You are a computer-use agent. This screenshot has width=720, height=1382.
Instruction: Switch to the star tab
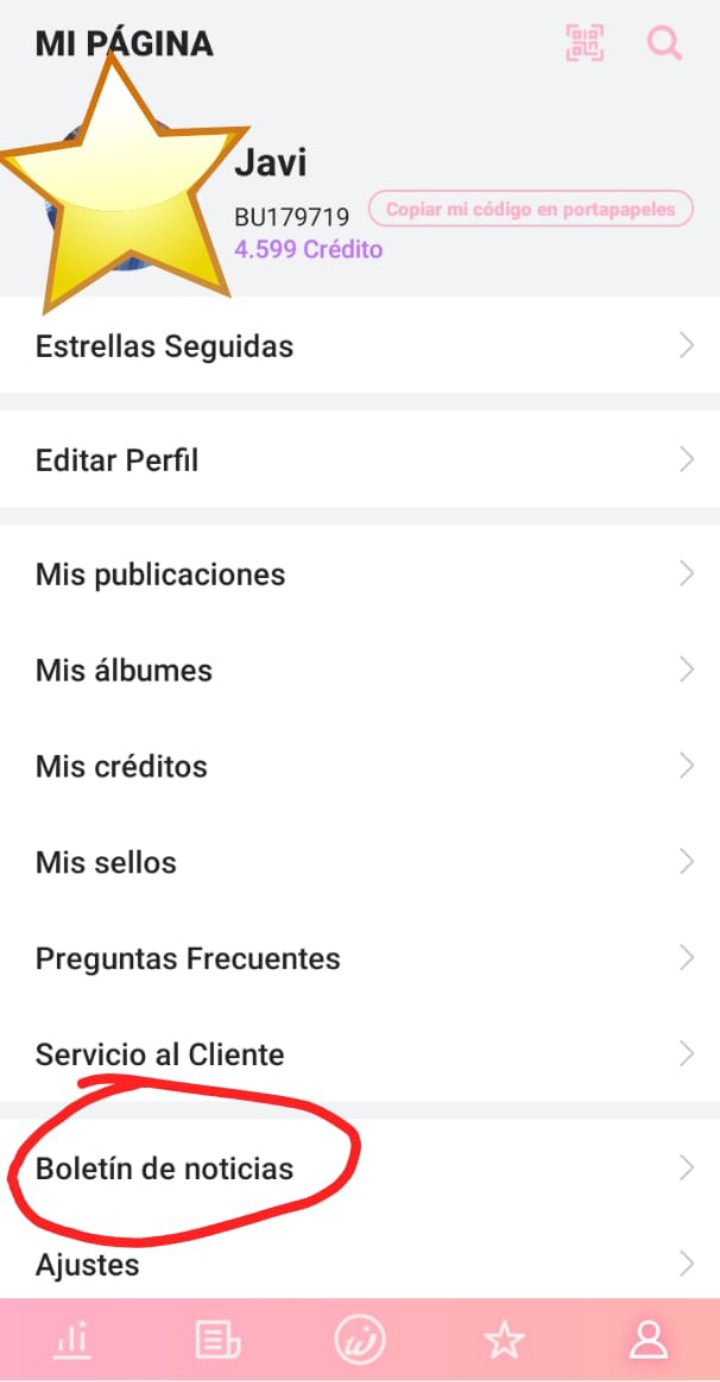pyautogui.click(x=504, y=1340)
